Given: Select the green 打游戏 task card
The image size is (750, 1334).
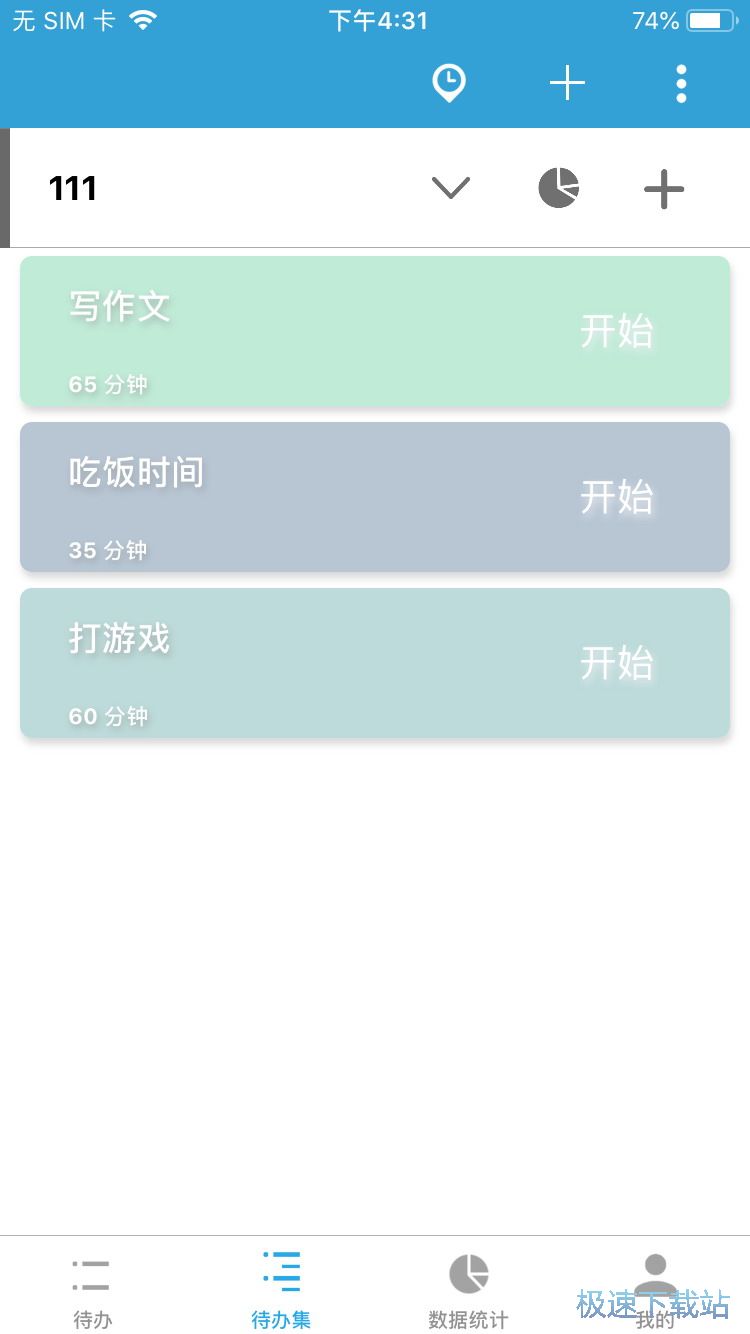Looking at the screenshot, I should pos(375,663).
